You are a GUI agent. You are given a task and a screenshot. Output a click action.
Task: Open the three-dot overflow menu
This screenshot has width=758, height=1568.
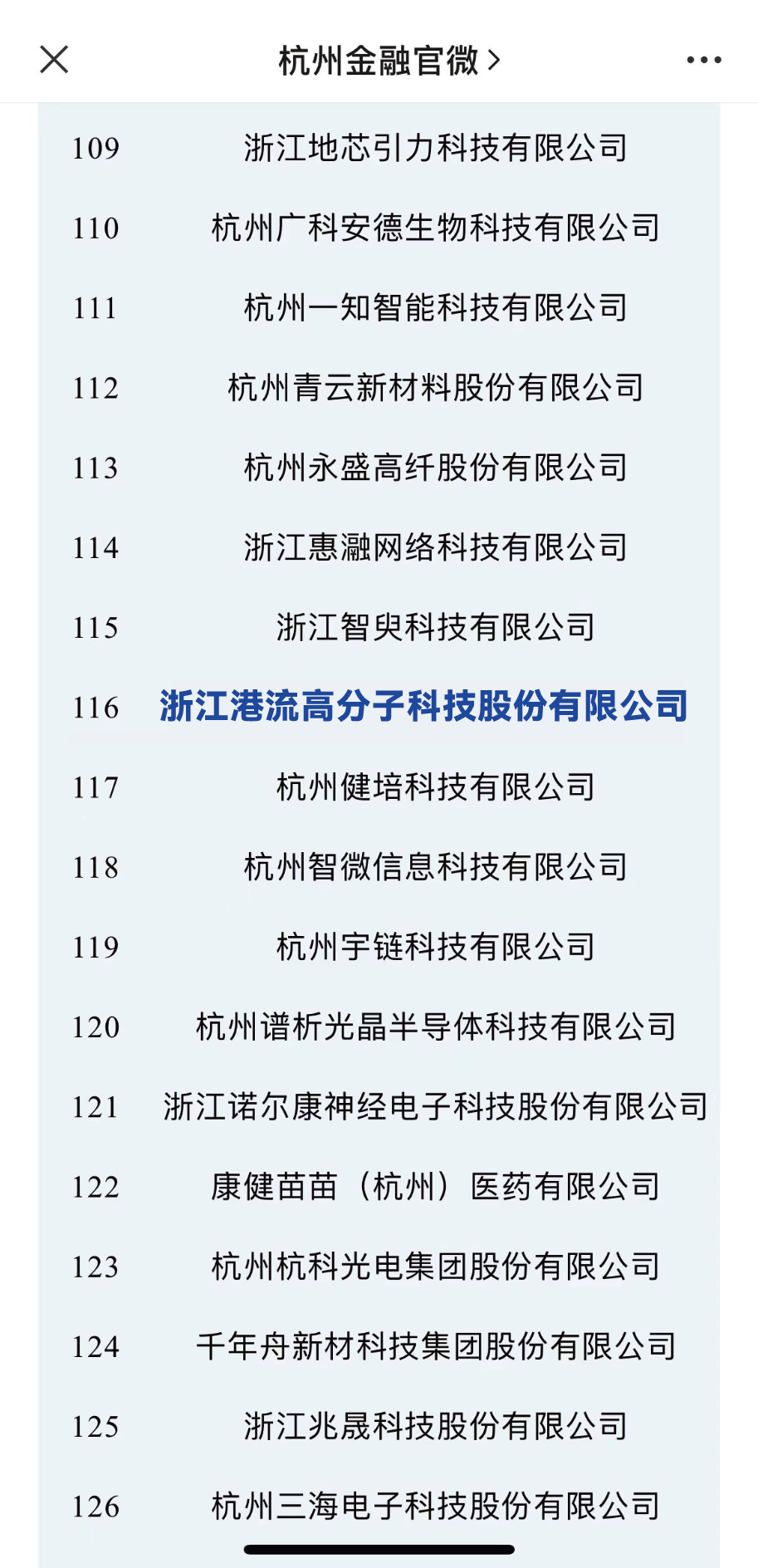pyautogui.click(x=703, y=60)
